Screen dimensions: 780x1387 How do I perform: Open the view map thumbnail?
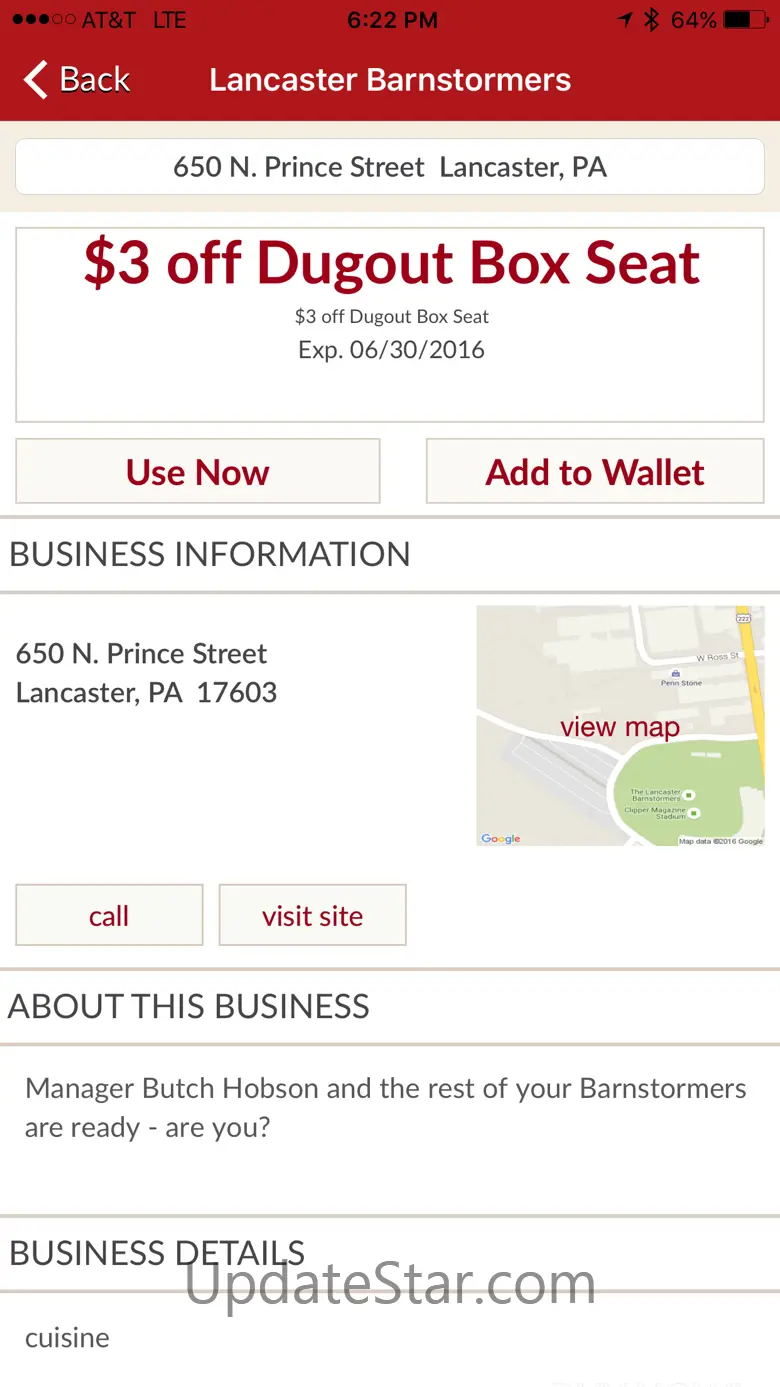tap(620, 726)
